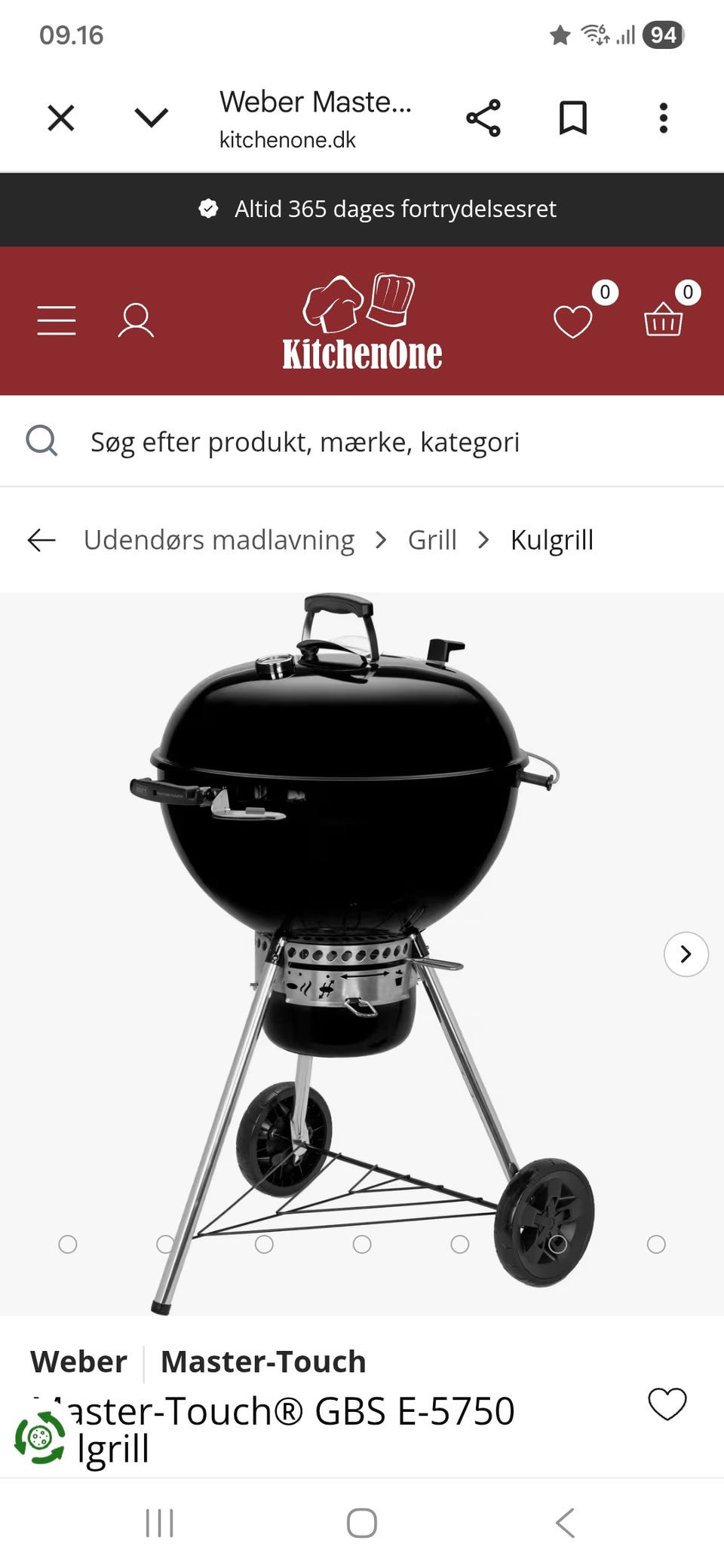Open the shopping basket
Image resolution: width=724 pixels, height=1568 pixels.
[x=664, y=320]
